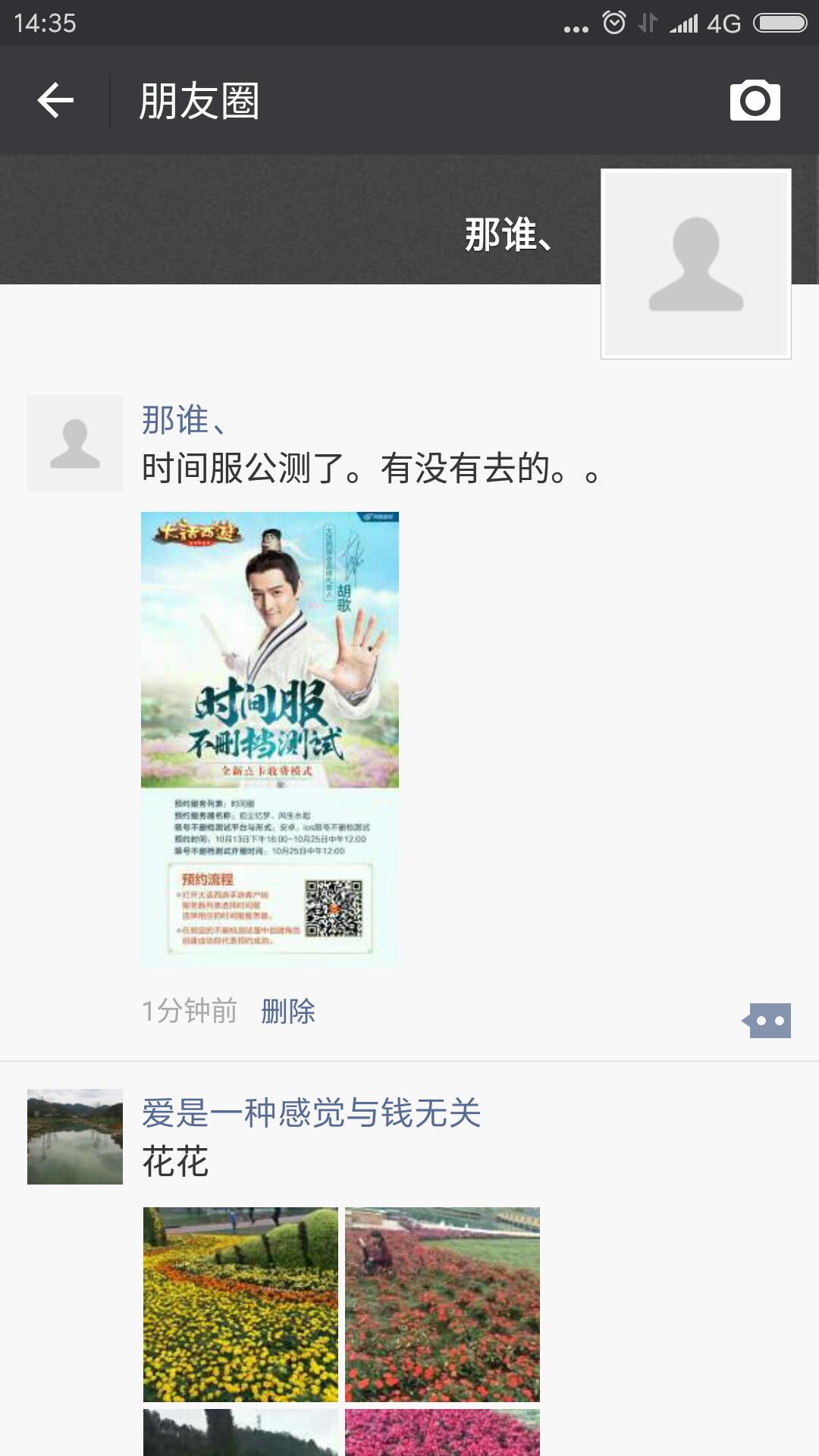Open the 那谁、 name link on the post
This screenshot has width=819, height=1456.
click(184, 420)
